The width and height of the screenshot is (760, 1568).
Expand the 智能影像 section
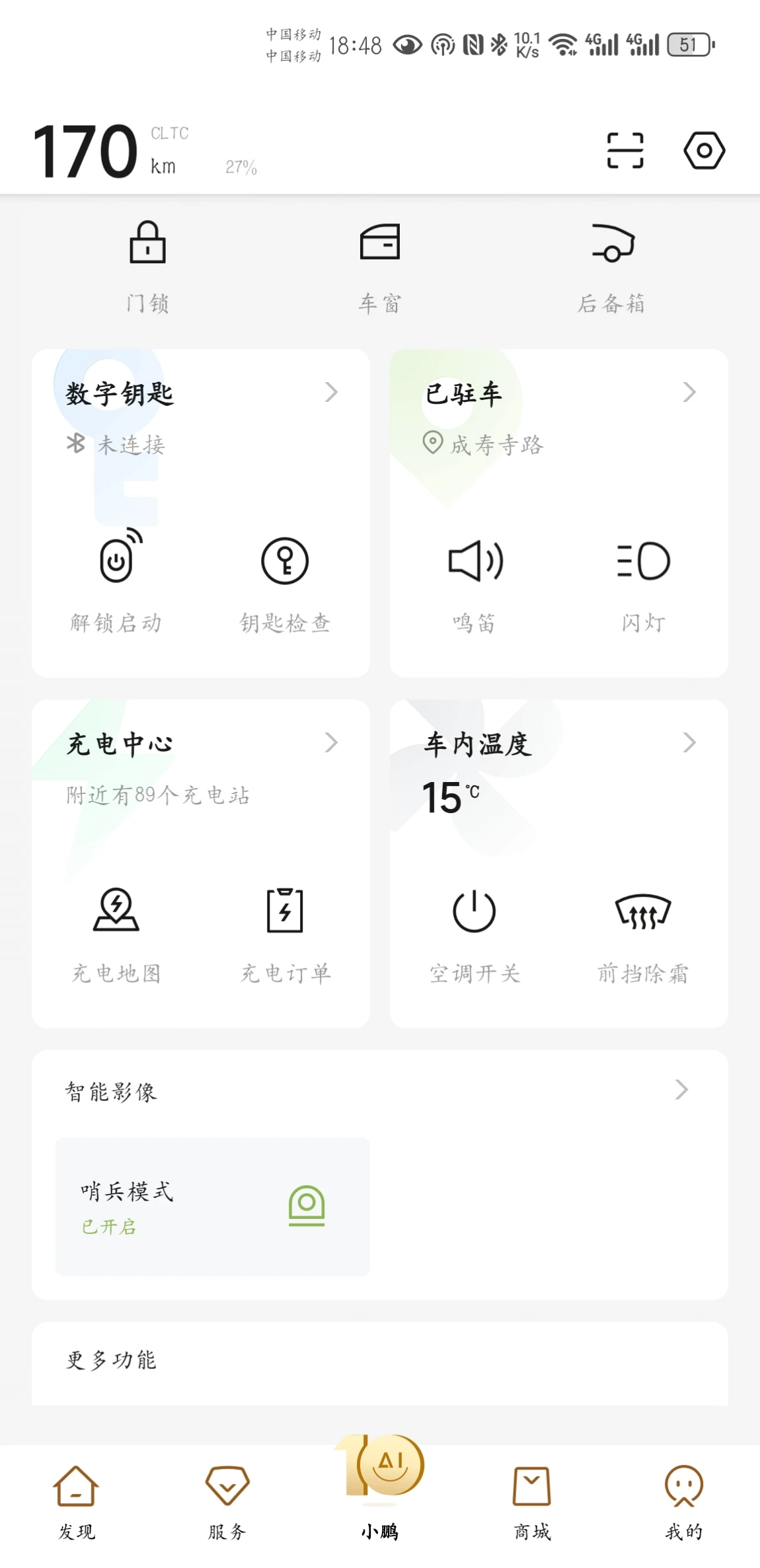coord(380,1091)
